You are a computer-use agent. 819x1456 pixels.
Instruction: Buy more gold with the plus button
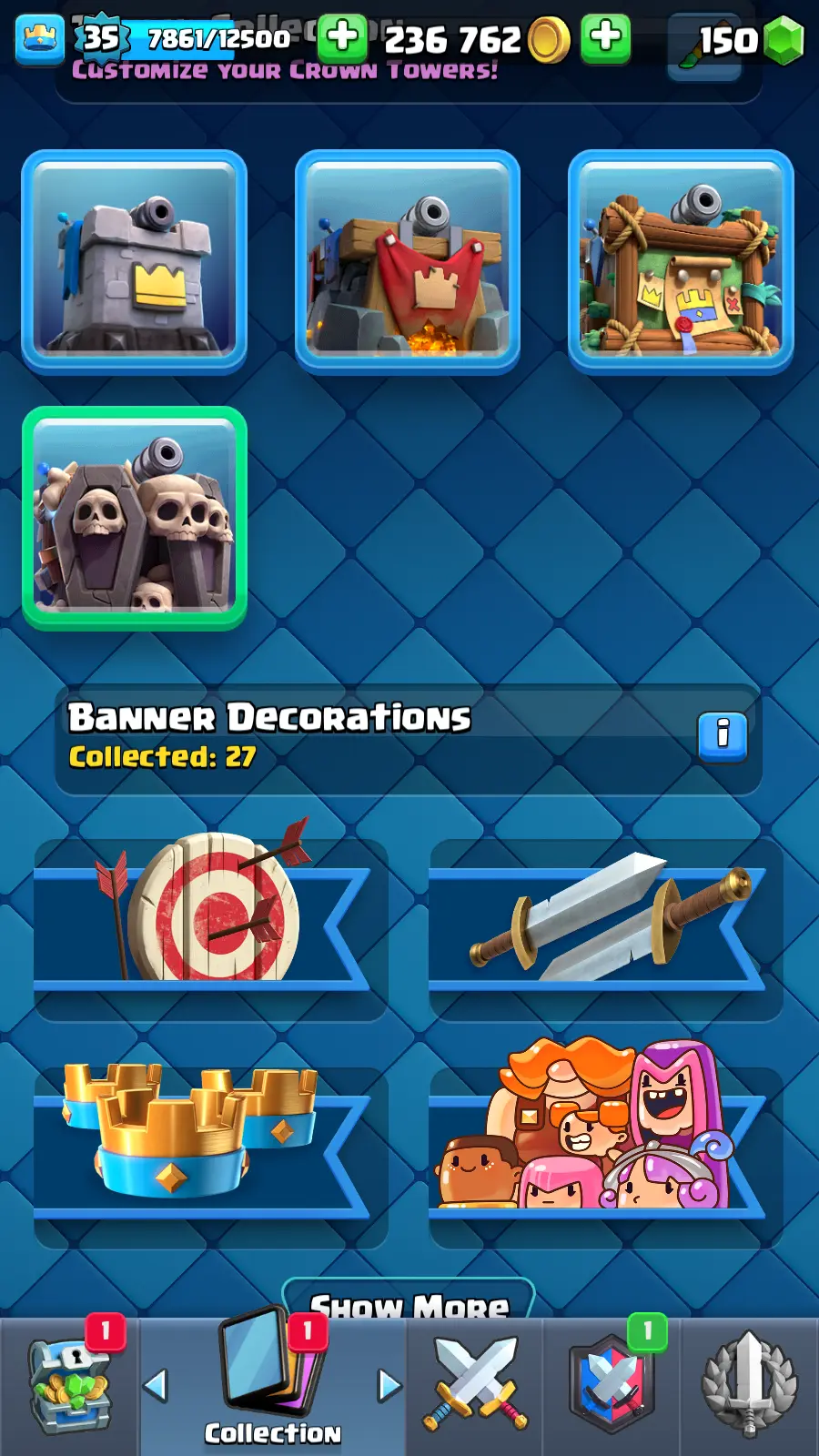[606, 38]
